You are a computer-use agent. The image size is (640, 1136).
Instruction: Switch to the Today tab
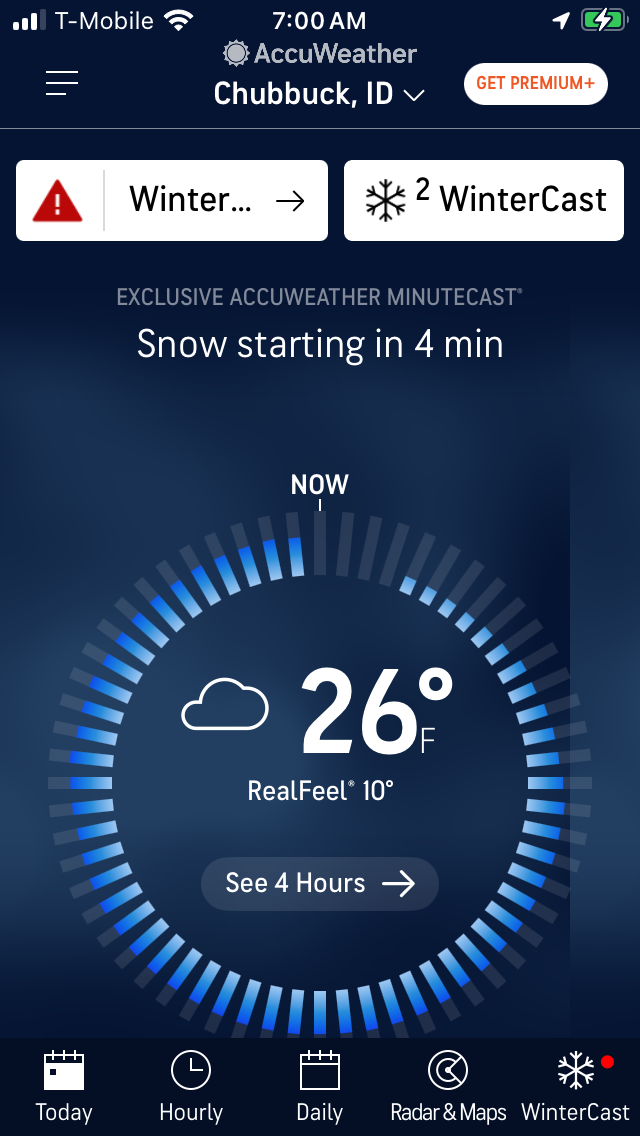coord(64,1086)
